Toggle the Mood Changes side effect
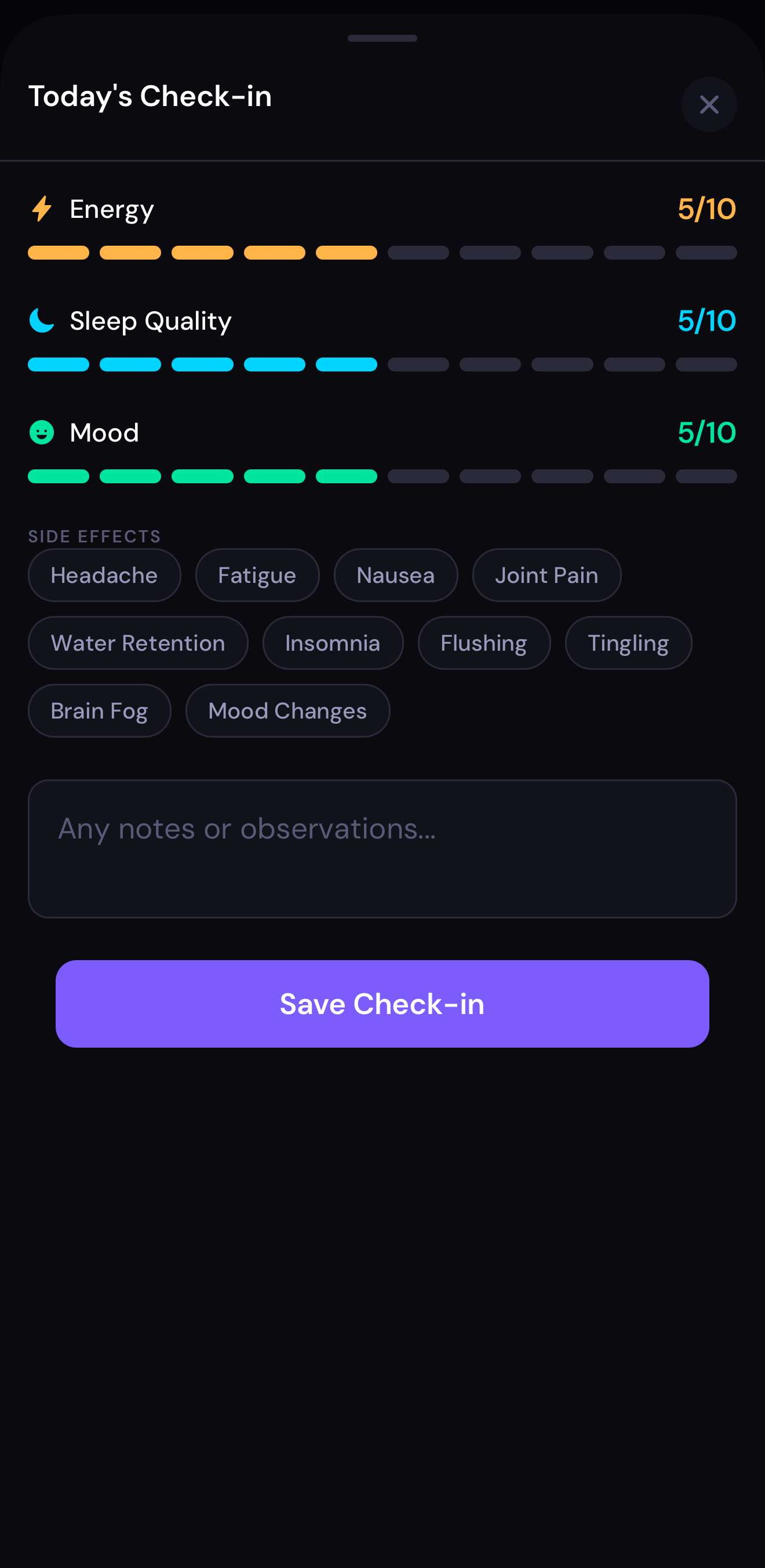The width and height of the screenshot is (765, 1568). point(287,710)
